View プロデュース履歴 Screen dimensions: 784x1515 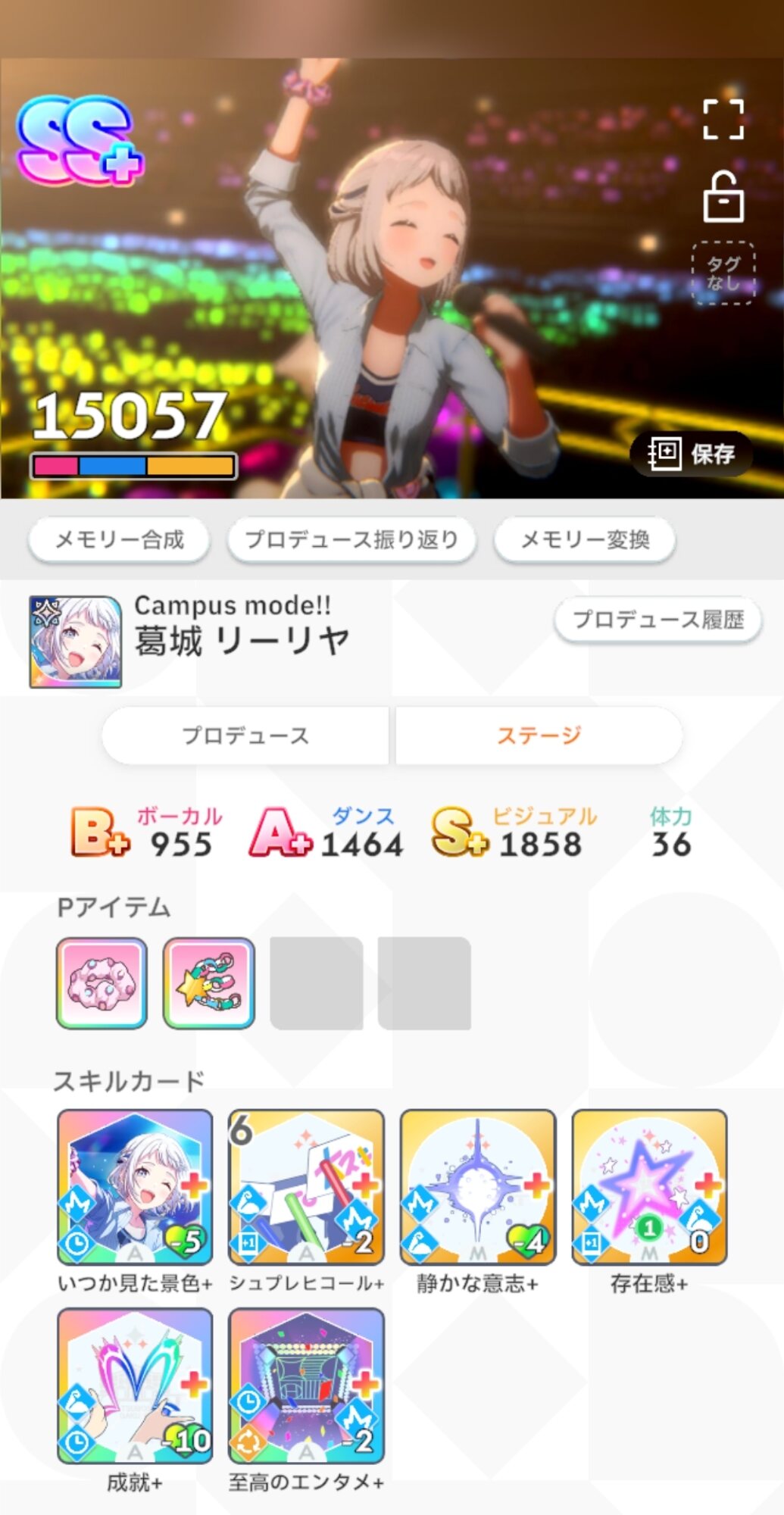pyautogui.click(x=657, y=620)
